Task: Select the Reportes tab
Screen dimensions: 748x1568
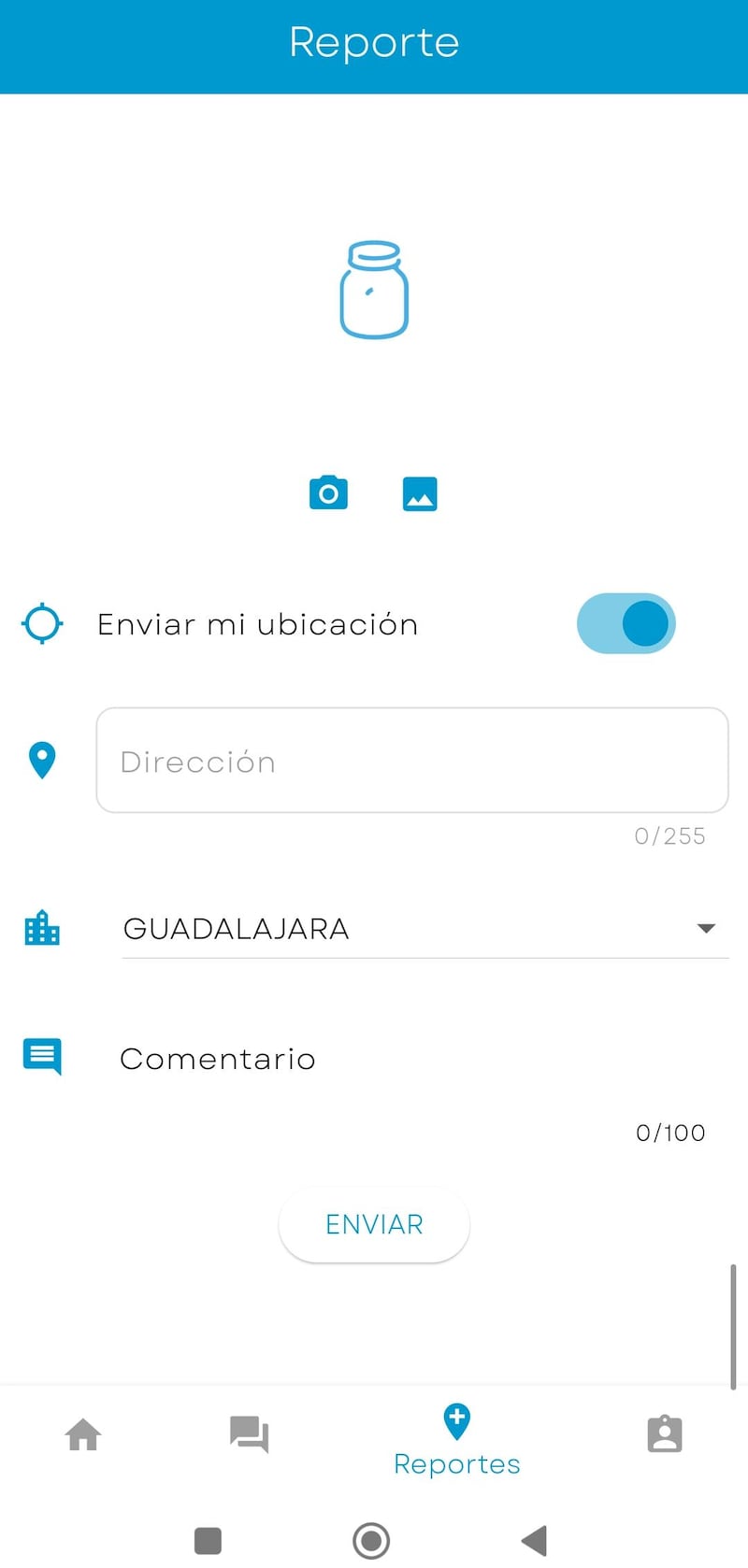Action: [456, 1439]
